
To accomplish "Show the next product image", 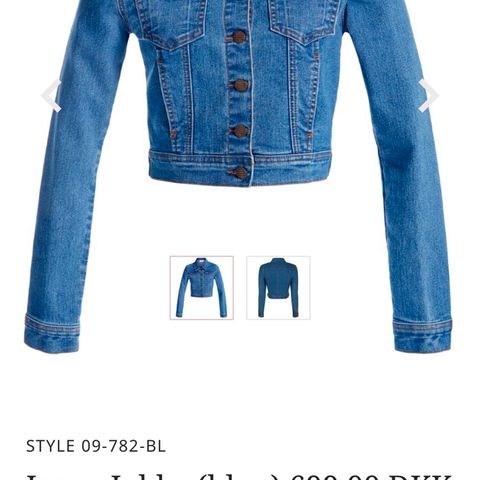I will (429, 96).
